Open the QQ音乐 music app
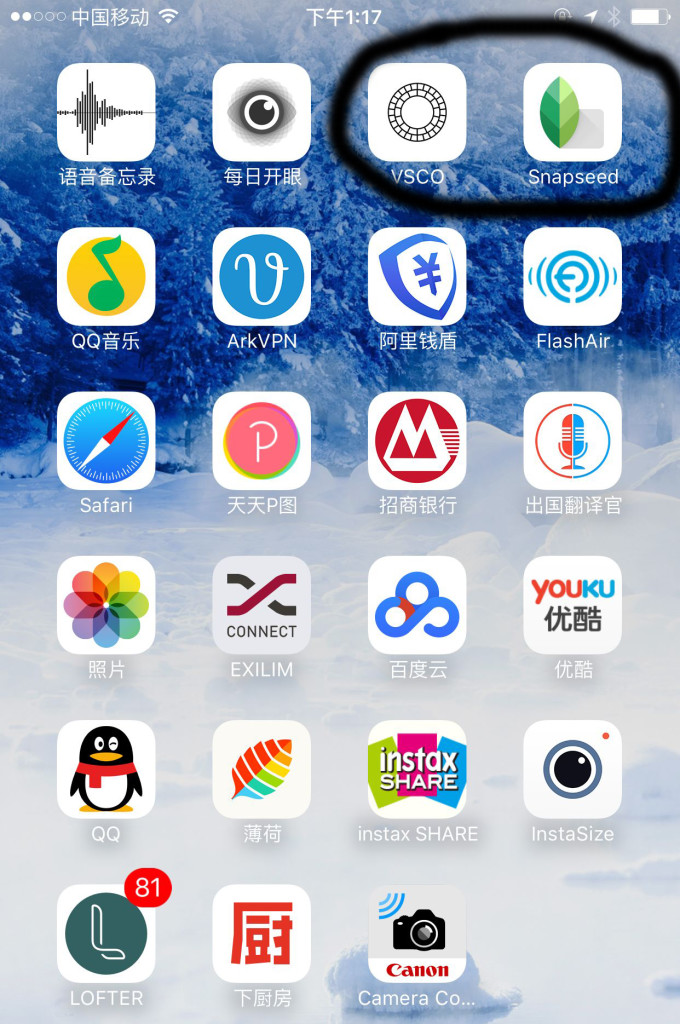Viewport: 680px width, 1024px height. (106, 276)
